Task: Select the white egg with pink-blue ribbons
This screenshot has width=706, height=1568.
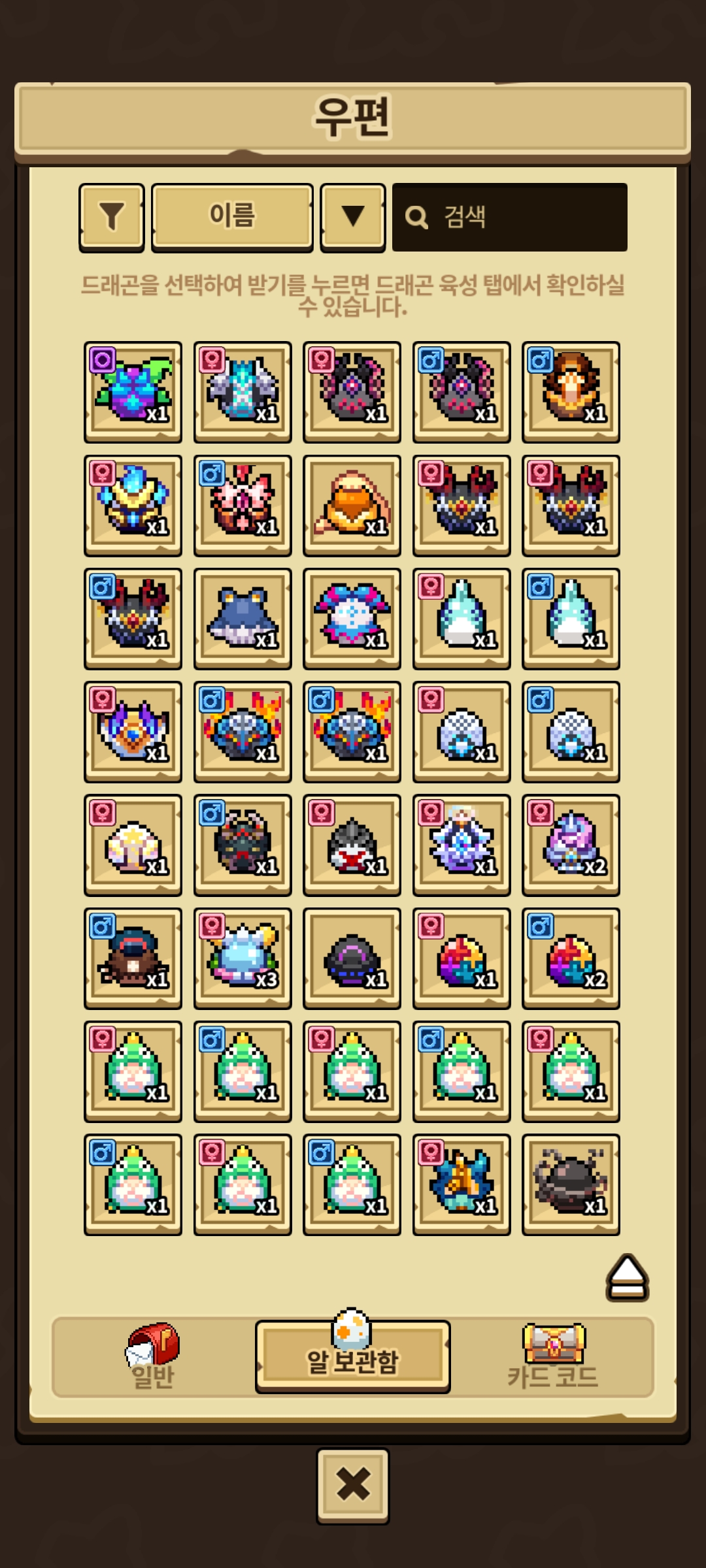Action: pyautogui.click(x=352, y=618)
